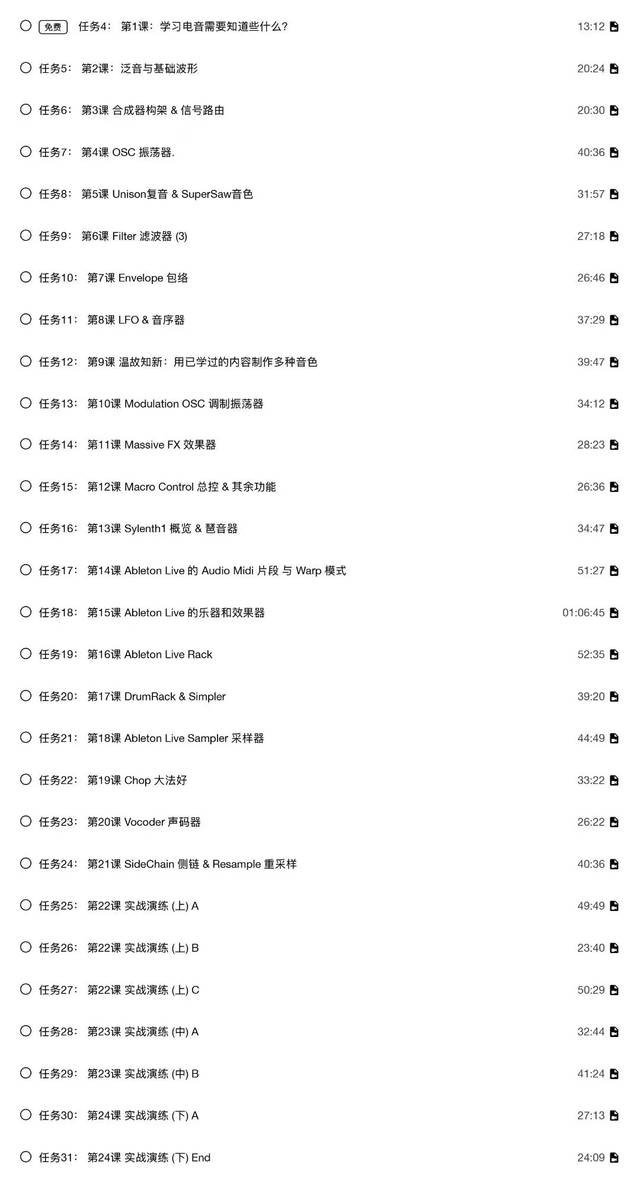640x1184 pixels.
Task: Open 任务31 第24课 实战演练 (下) End
Action: click(x=320, y=1157)
